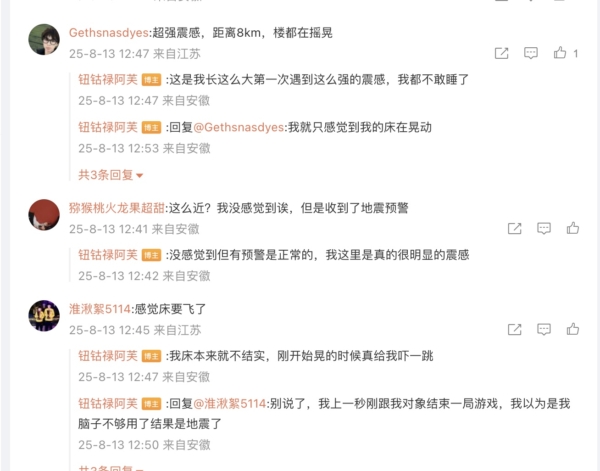The height and width of the screenshot is (471, 600).
Task: Open Gethsnasdyes's profile avatar
Action: tap(44, 40)
